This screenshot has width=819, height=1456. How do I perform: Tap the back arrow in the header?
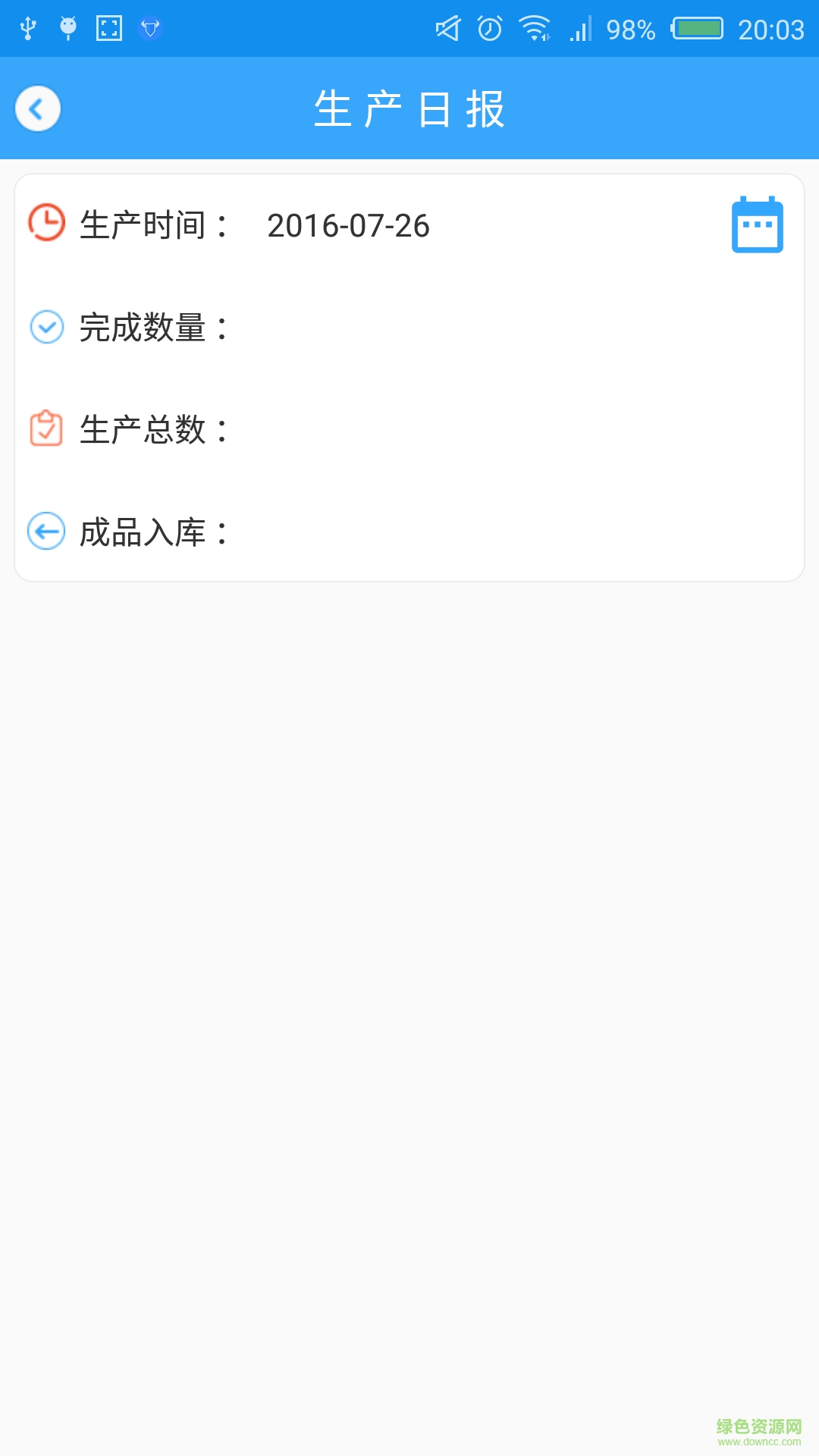[x=37, y=108]
